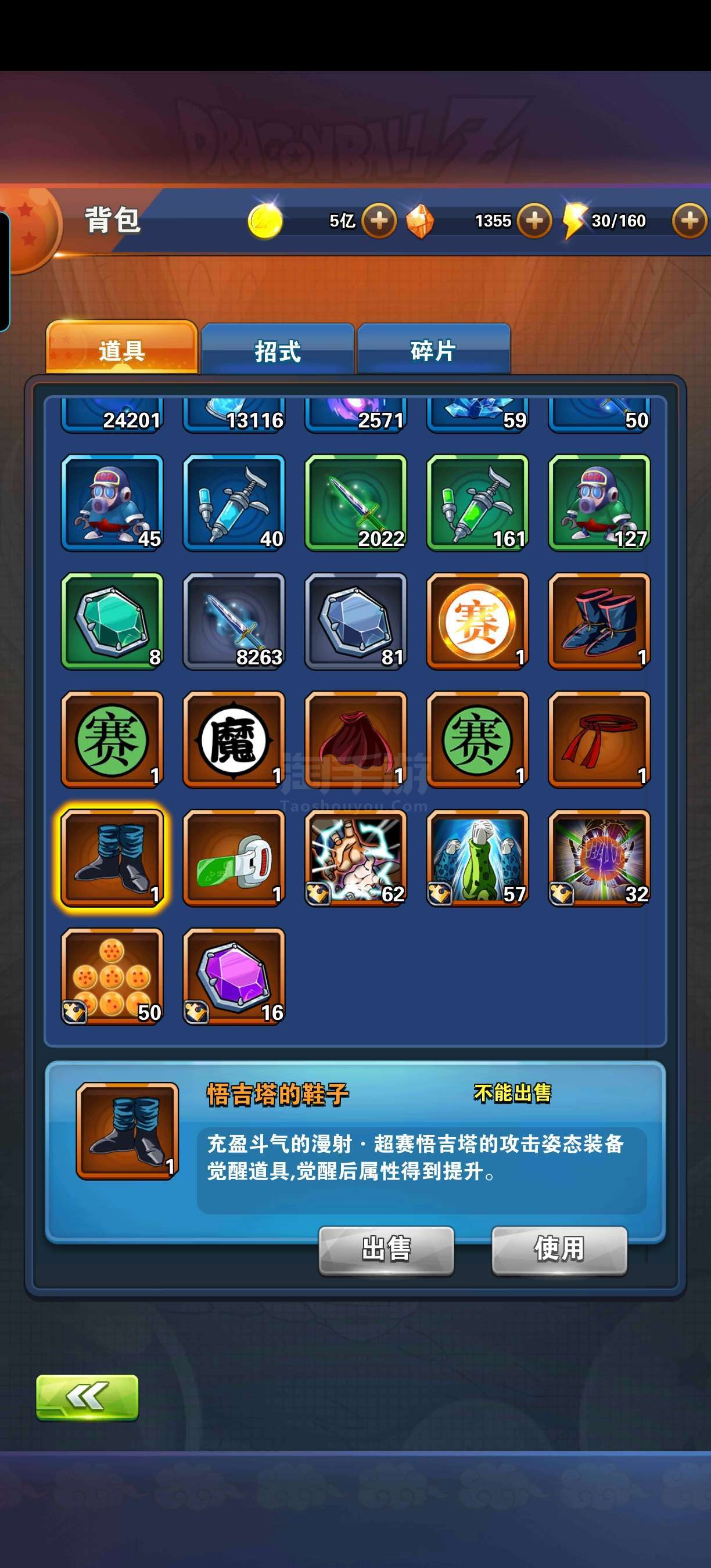Select the green sword item with 2022
Viewport: 711px width, 1568px height.
point(355,503)
